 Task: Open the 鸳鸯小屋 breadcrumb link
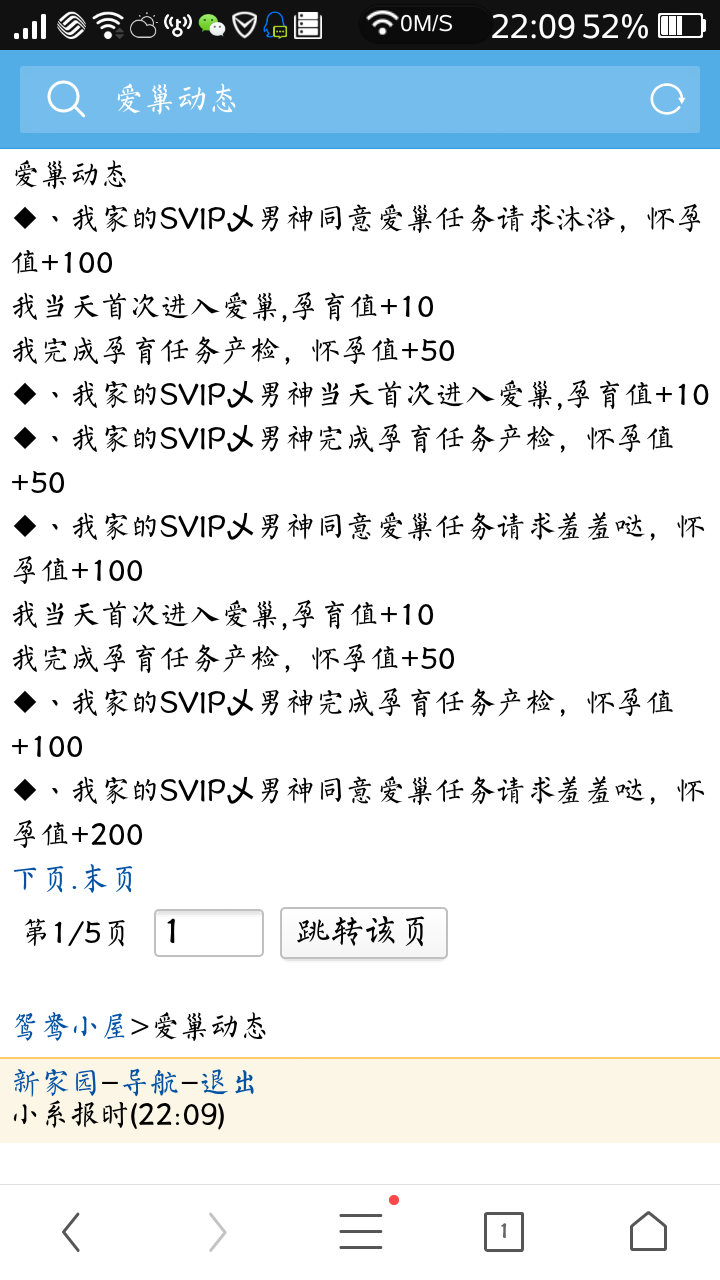click(69, 1026)
